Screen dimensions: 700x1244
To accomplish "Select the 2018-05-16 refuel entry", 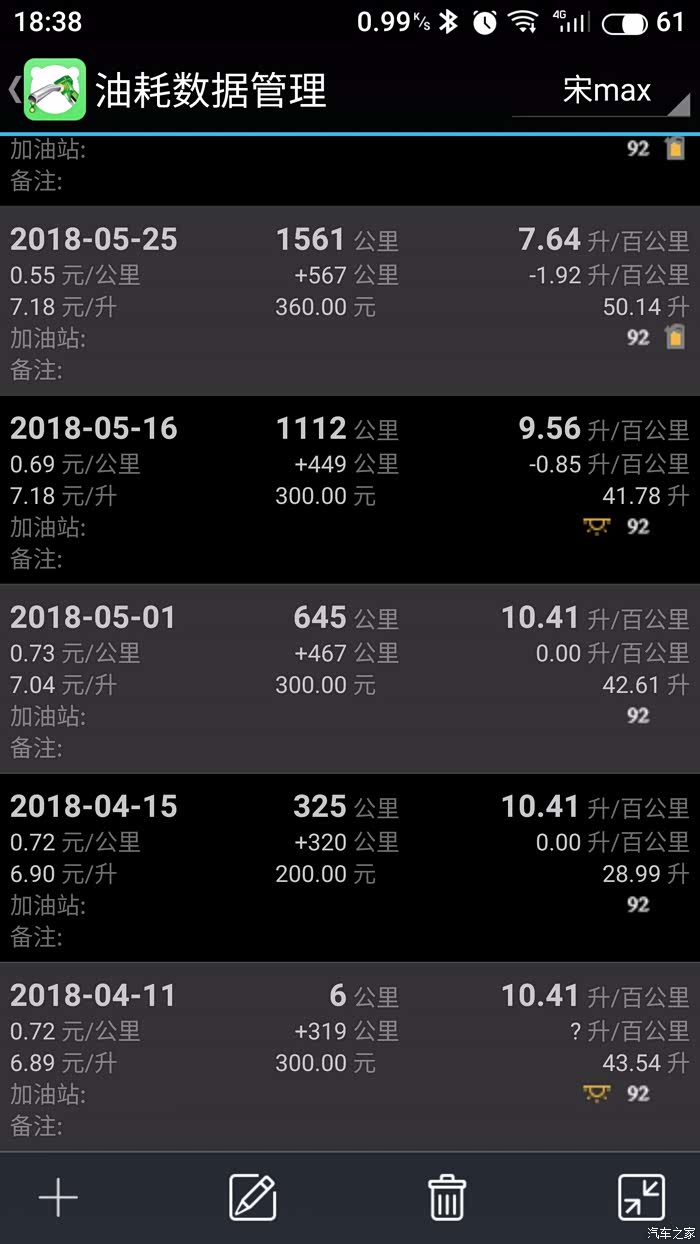I will 350,490.
